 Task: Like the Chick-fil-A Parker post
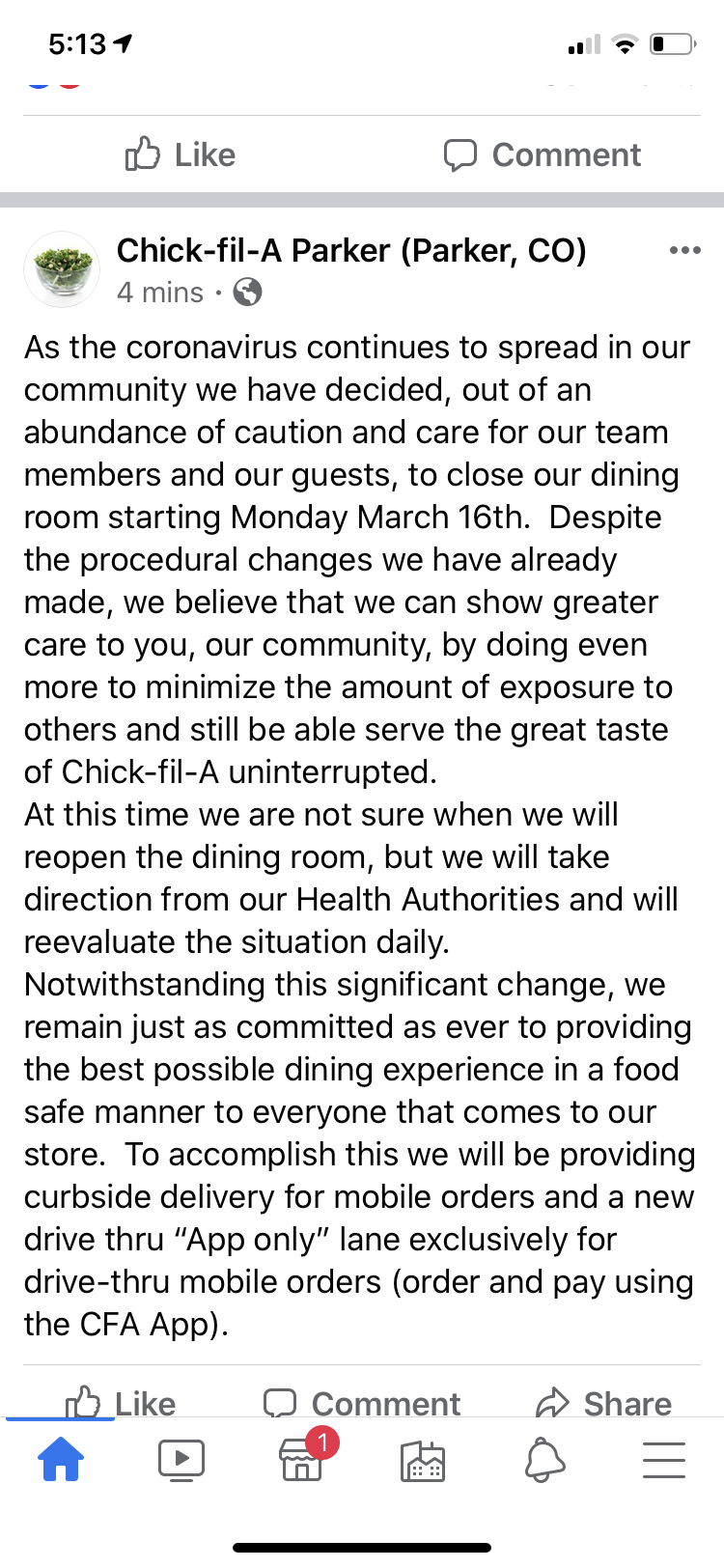pyautogui.click(x=121, y=1402)
